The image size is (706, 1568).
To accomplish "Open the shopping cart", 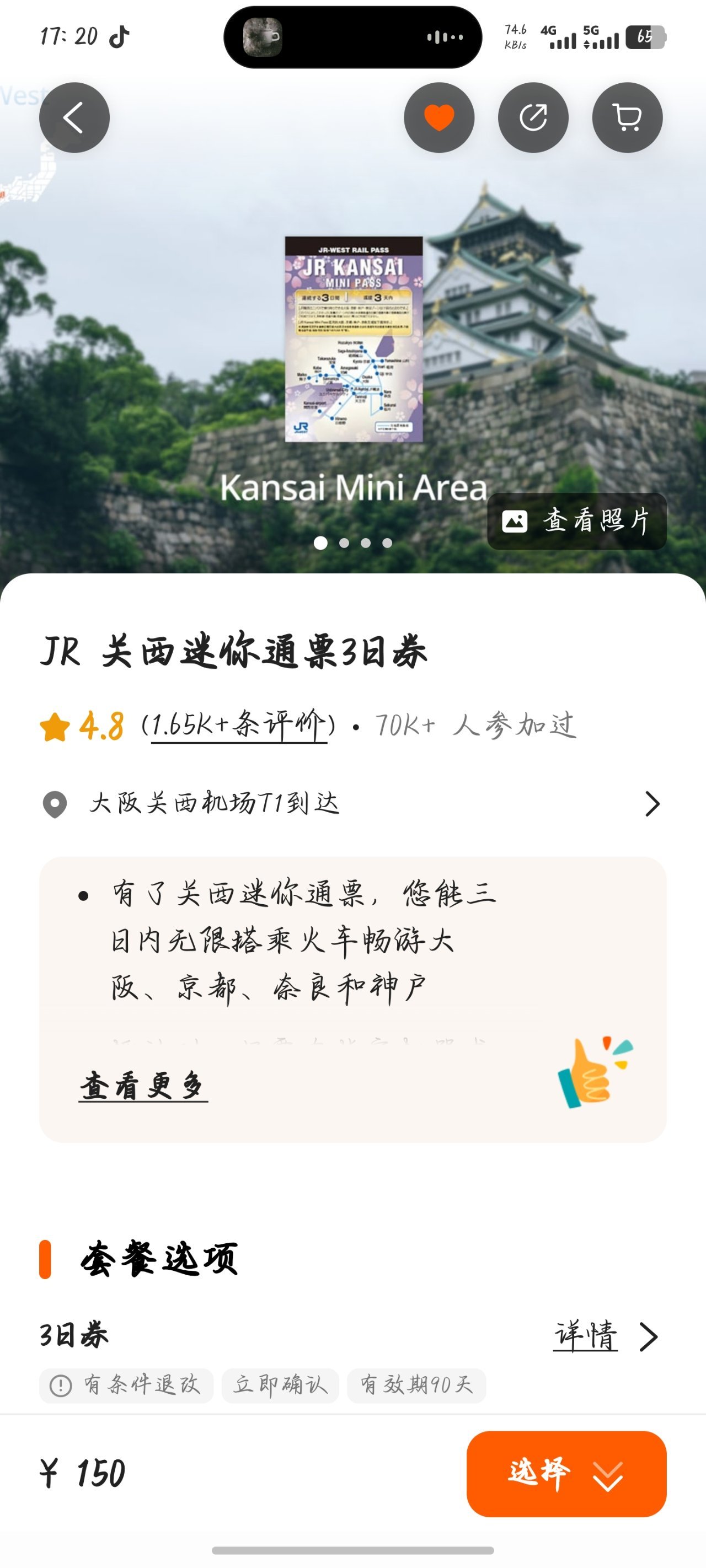I will coord(627,117).
